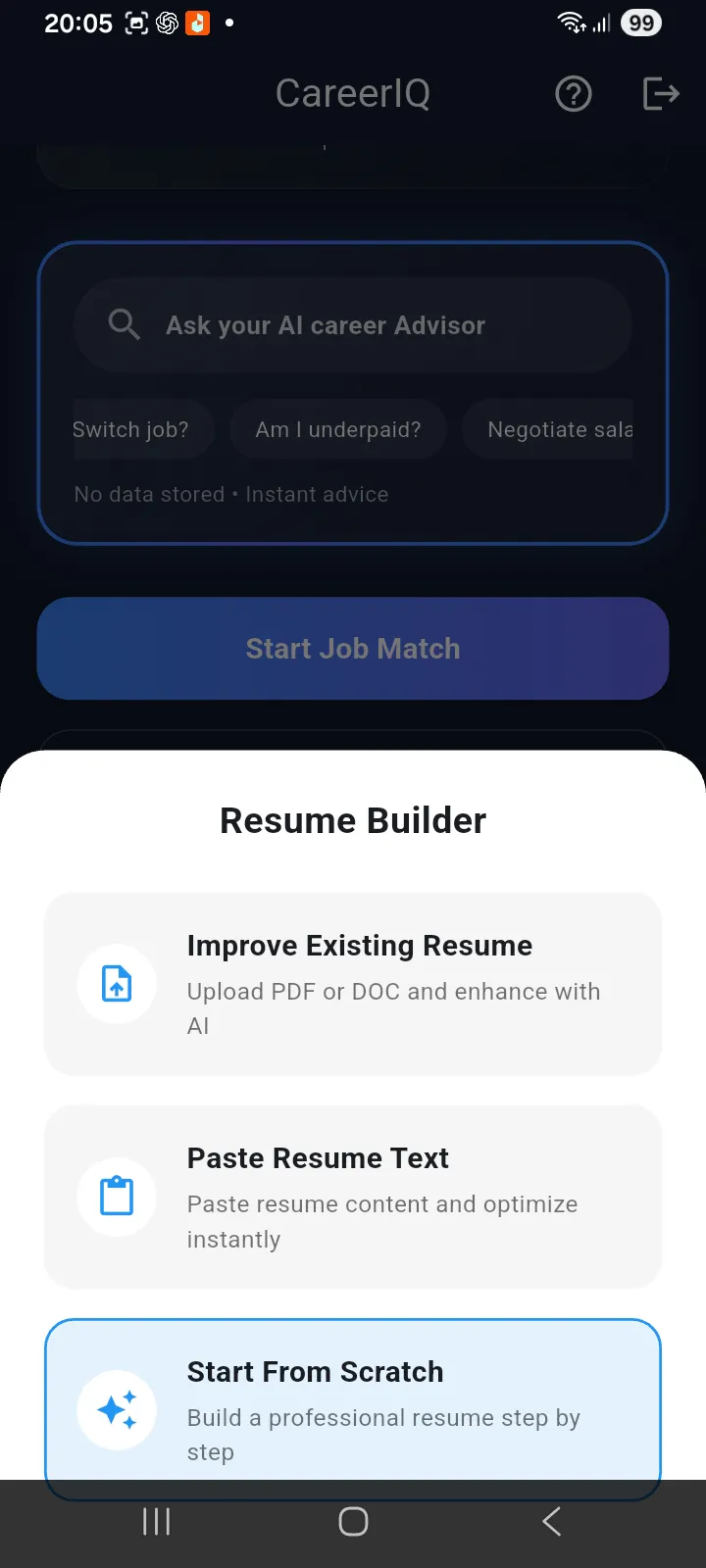The height and width of the screenshot is (1568, 706).
Task: Open the Ask your AI career Advisor field
Action: [x=353, y=324]
